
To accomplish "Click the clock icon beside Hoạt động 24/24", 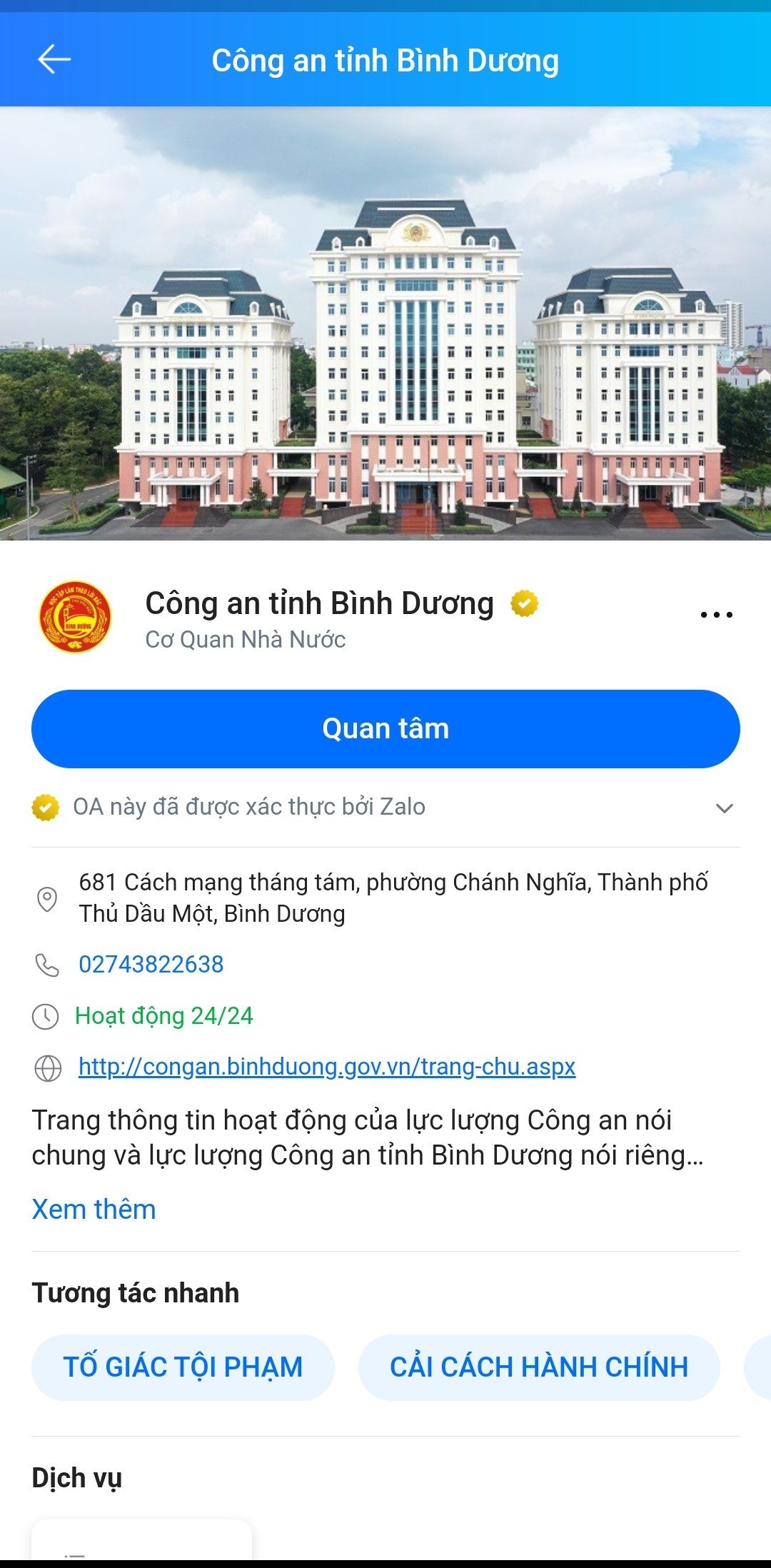I will pos(48,1016).
